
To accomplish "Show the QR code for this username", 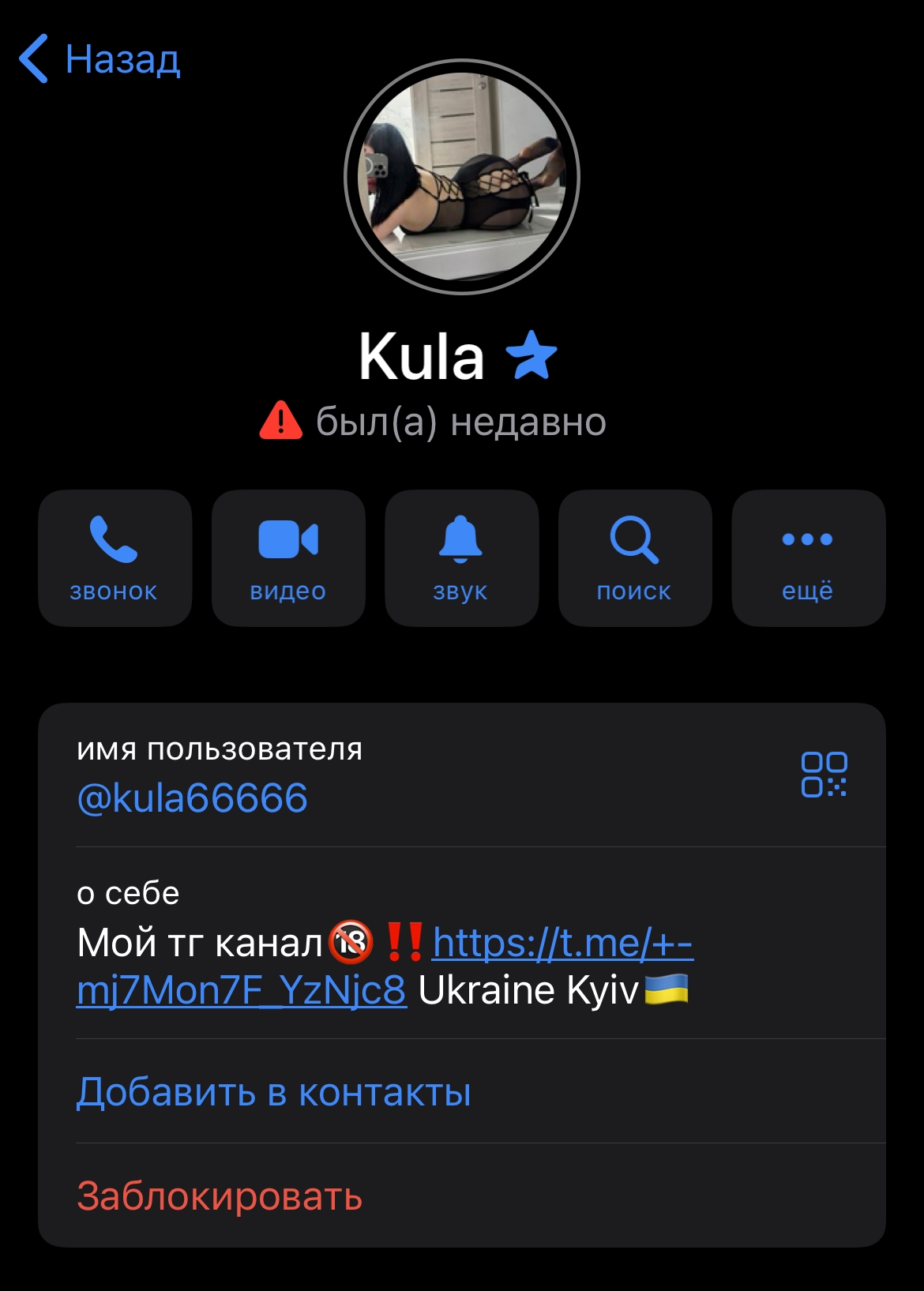I will tap(824, 775).
